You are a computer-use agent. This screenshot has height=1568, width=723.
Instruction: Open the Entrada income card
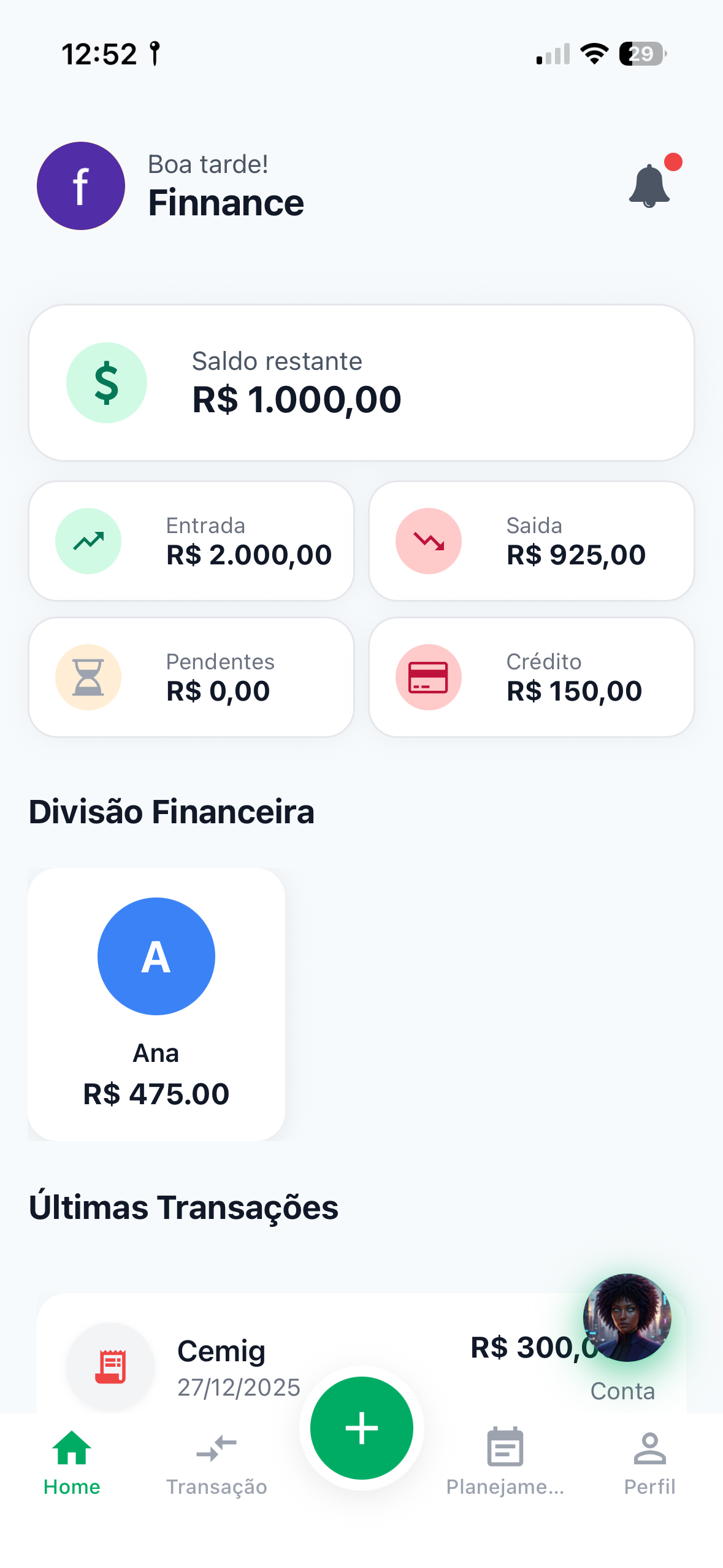(191, 541)
